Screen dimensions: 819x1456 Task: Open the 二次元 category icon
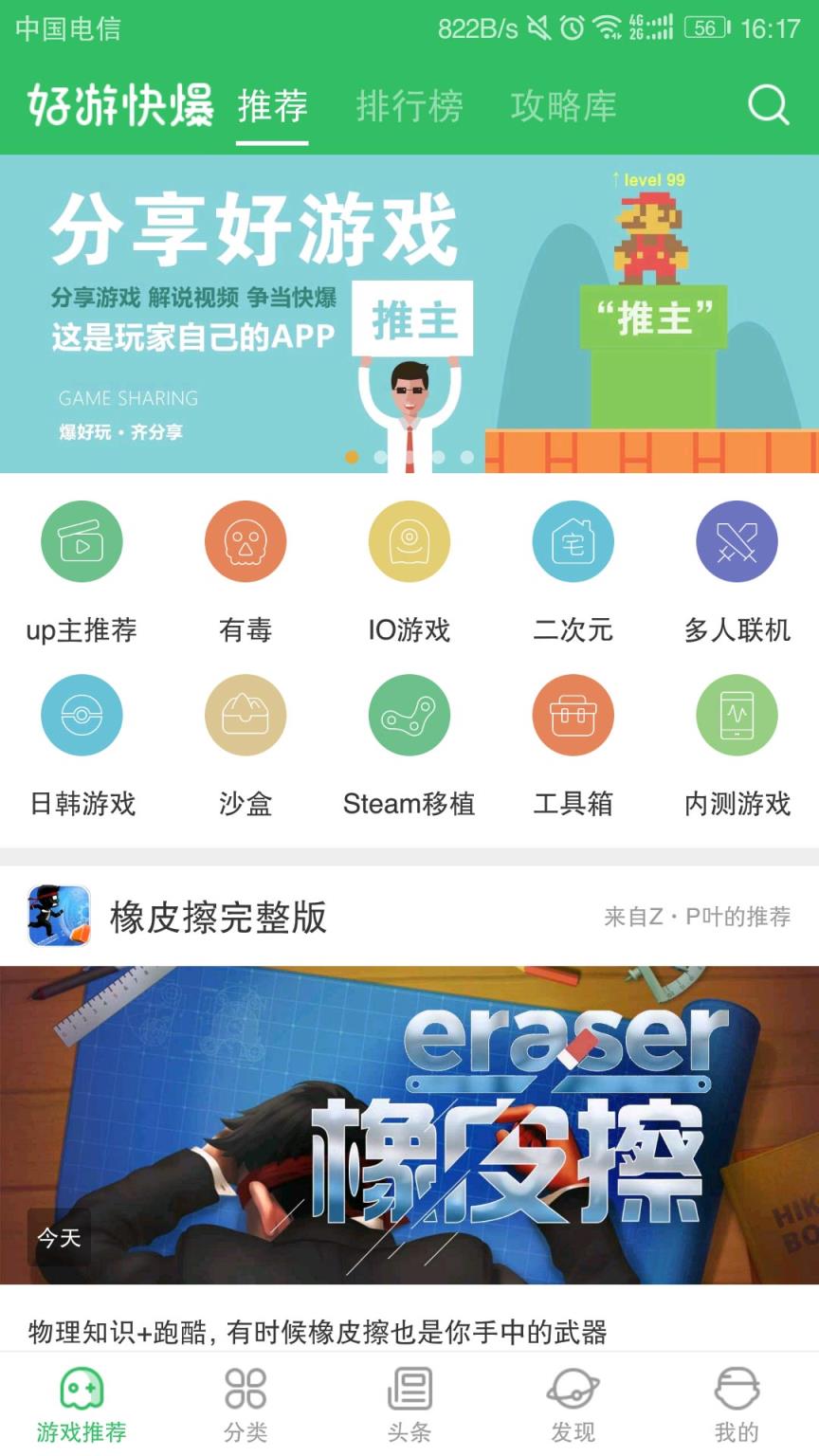point(573,541)
